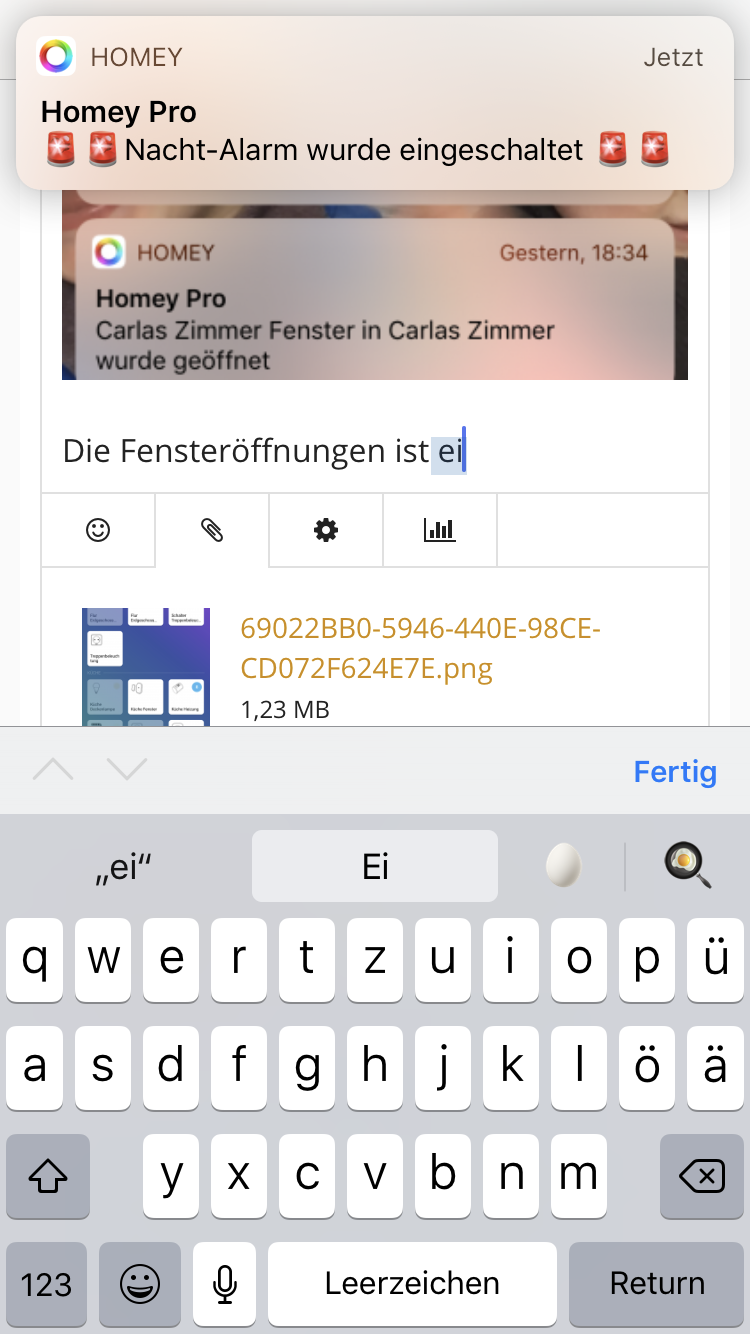Open the Homey Nacht-Alarm notification banner
Viewport: 750px width, 1334px height.
coord(375,104)
